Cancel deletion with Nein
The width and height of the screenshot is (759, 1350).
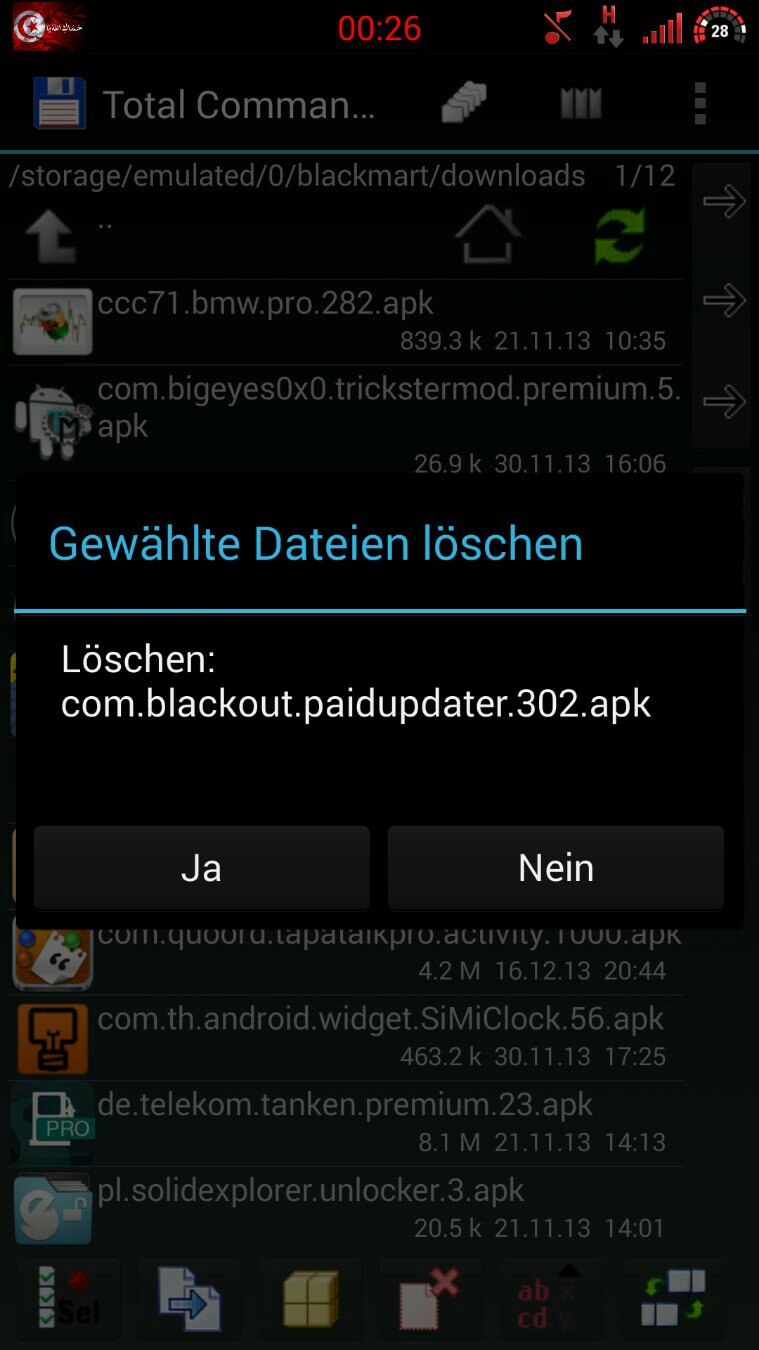pyautogui.click(x=556, y=867)
